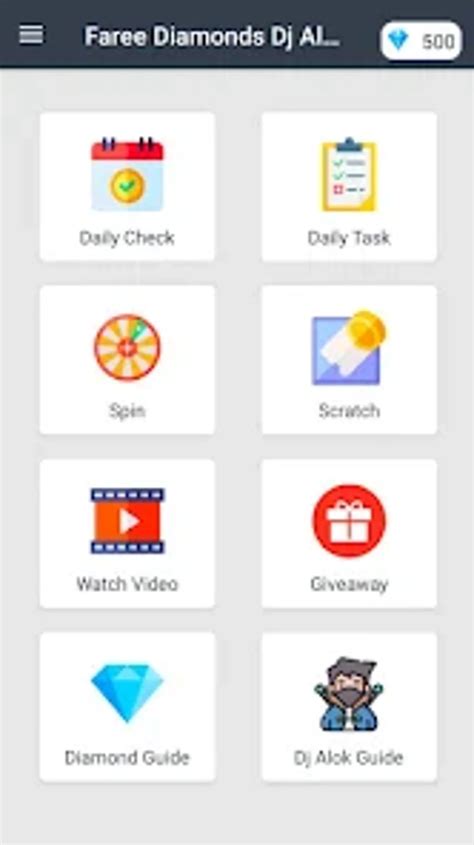
Task: View the Diamond Guide card
Action: point(127,707)
